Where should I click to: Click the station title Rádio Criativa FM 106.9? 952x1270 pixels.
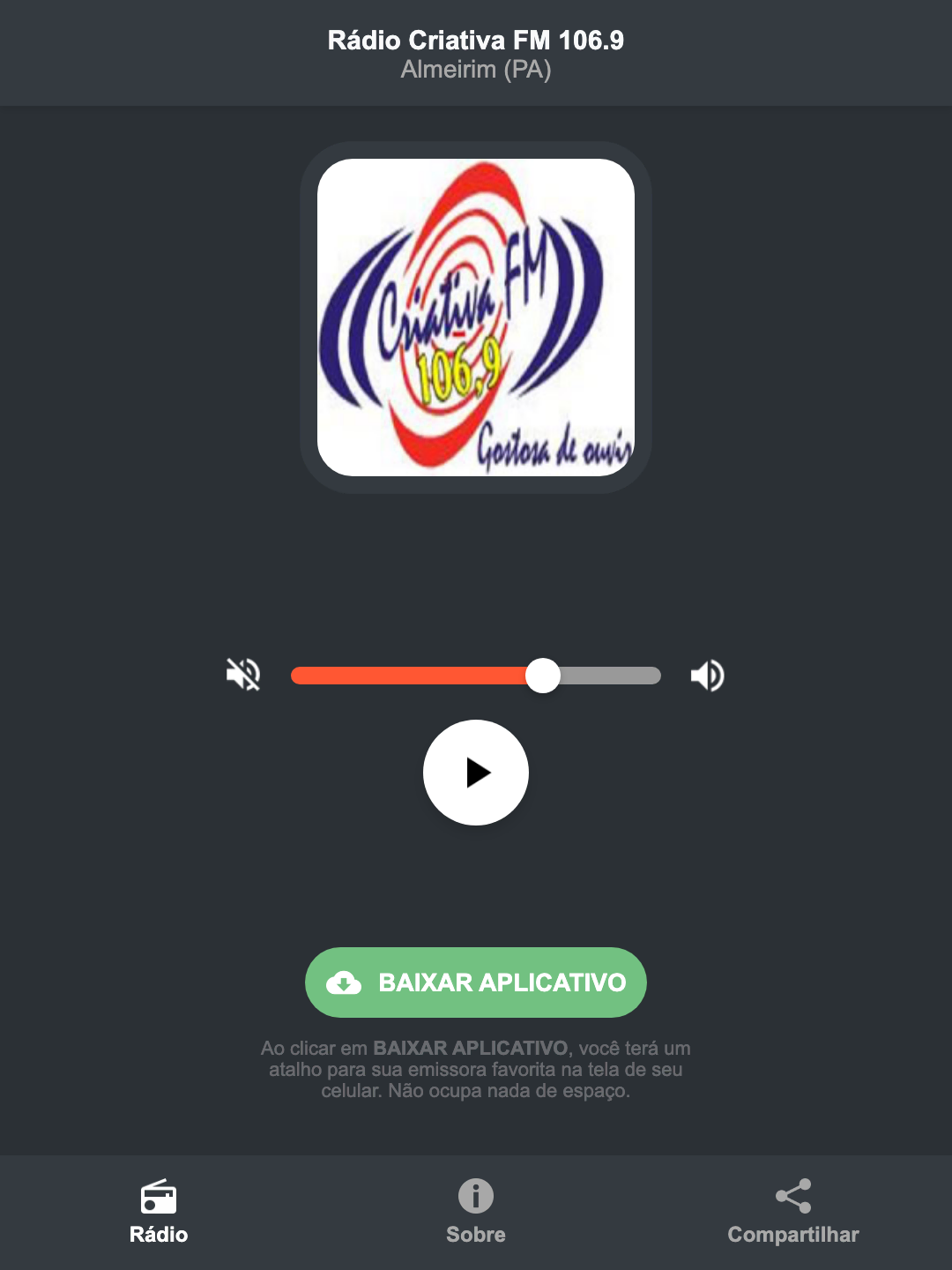tap(475, 39)
